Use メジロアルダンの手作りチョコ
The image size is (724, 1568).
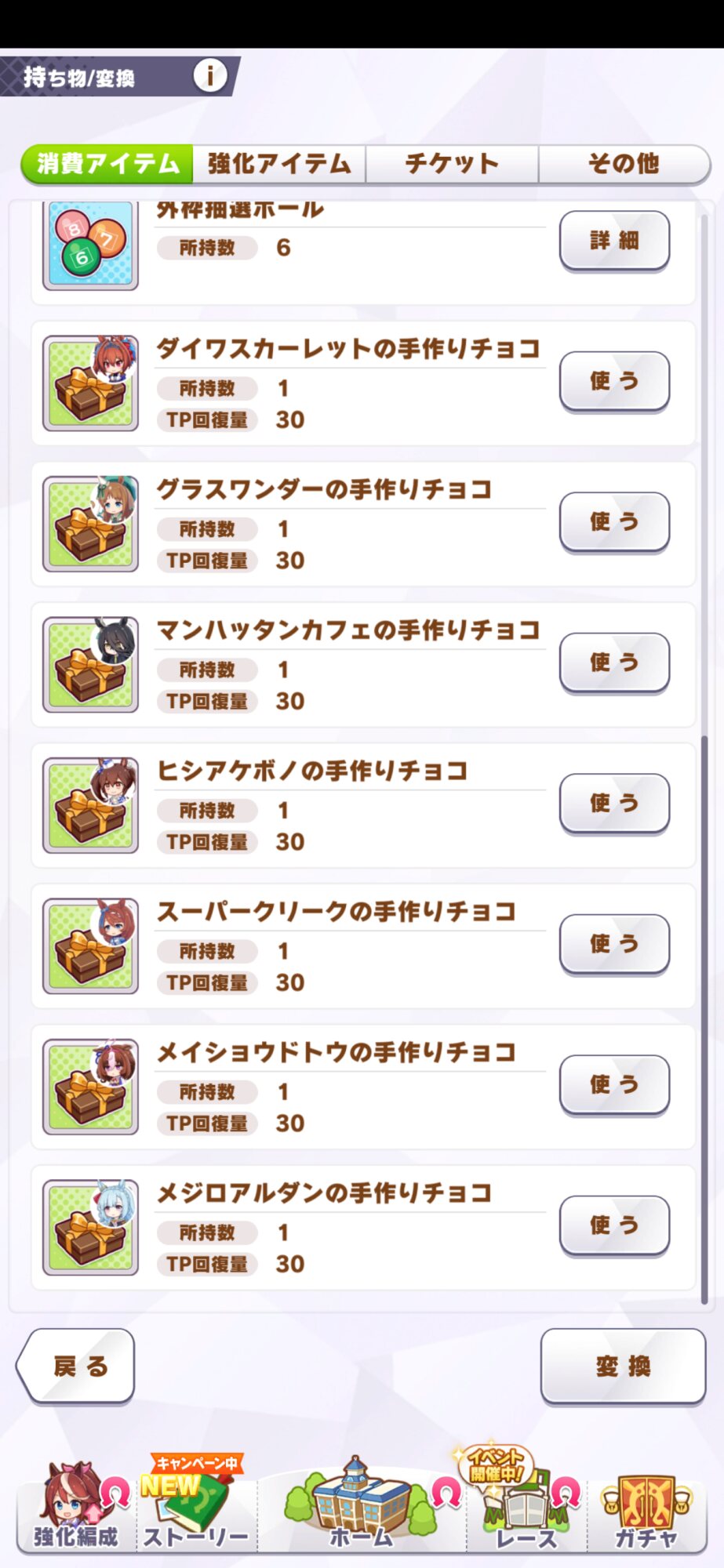[614, 1225]
